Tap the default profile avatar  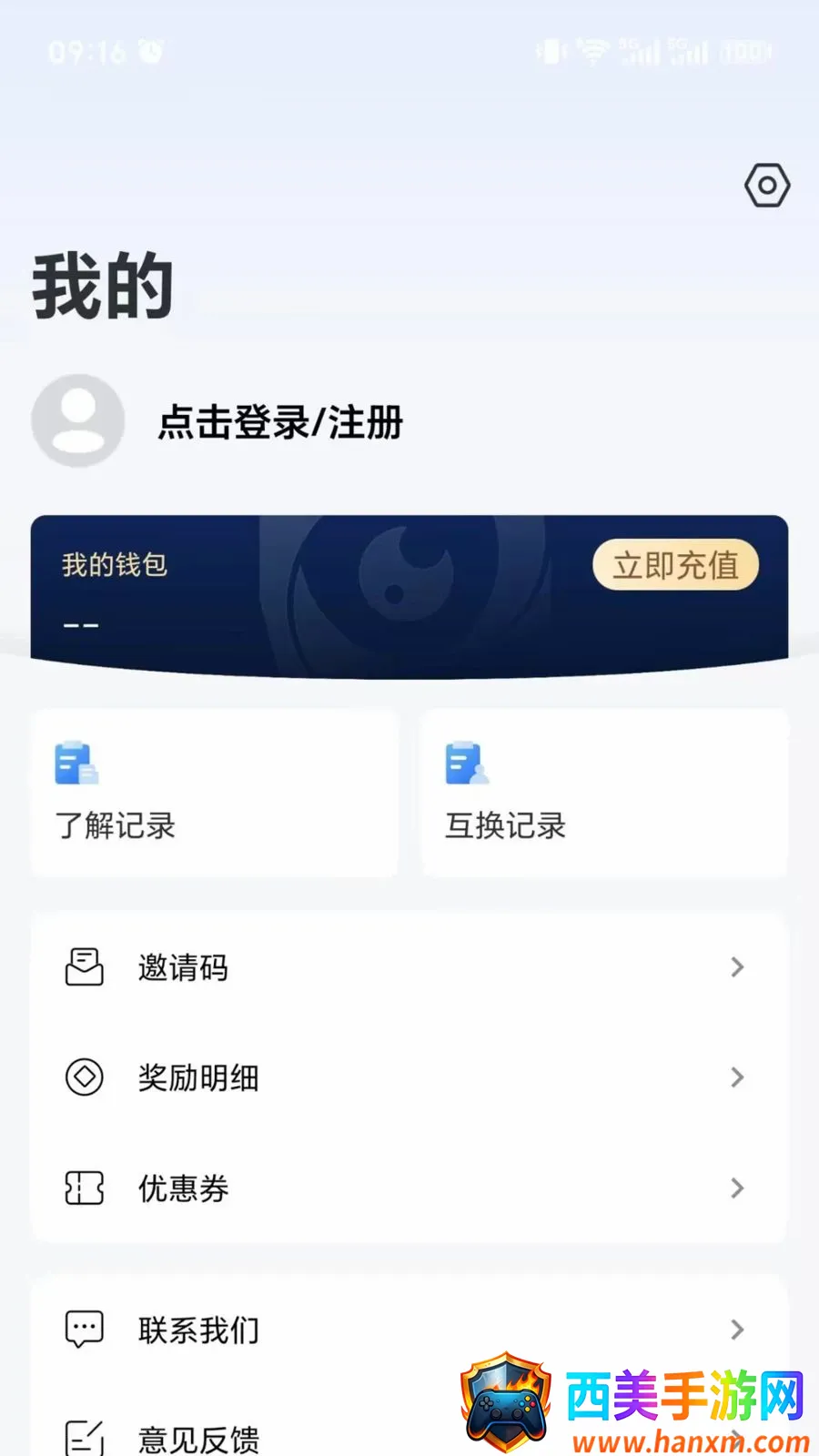tap(78, 420)
